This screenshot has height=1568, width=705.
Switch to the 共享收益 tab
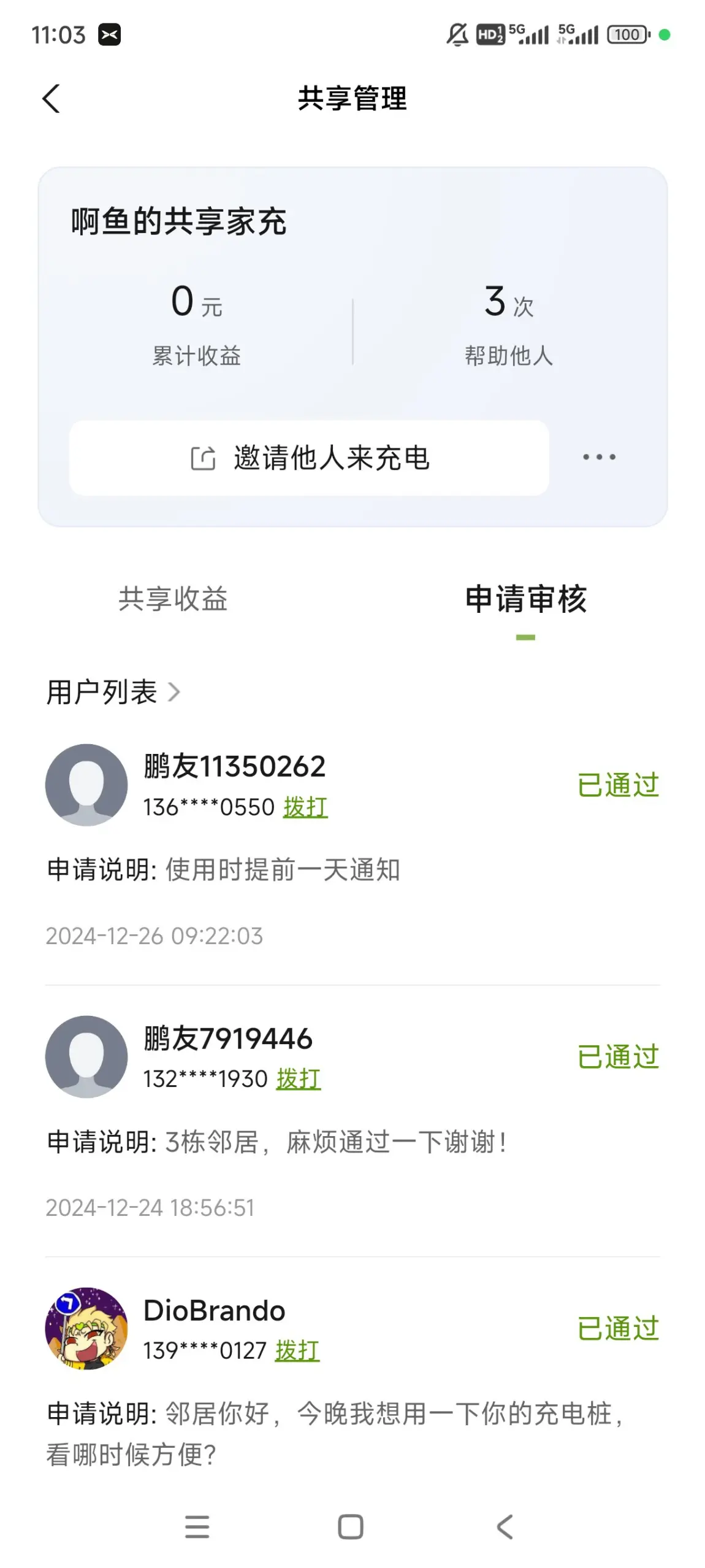pos(173,599)
